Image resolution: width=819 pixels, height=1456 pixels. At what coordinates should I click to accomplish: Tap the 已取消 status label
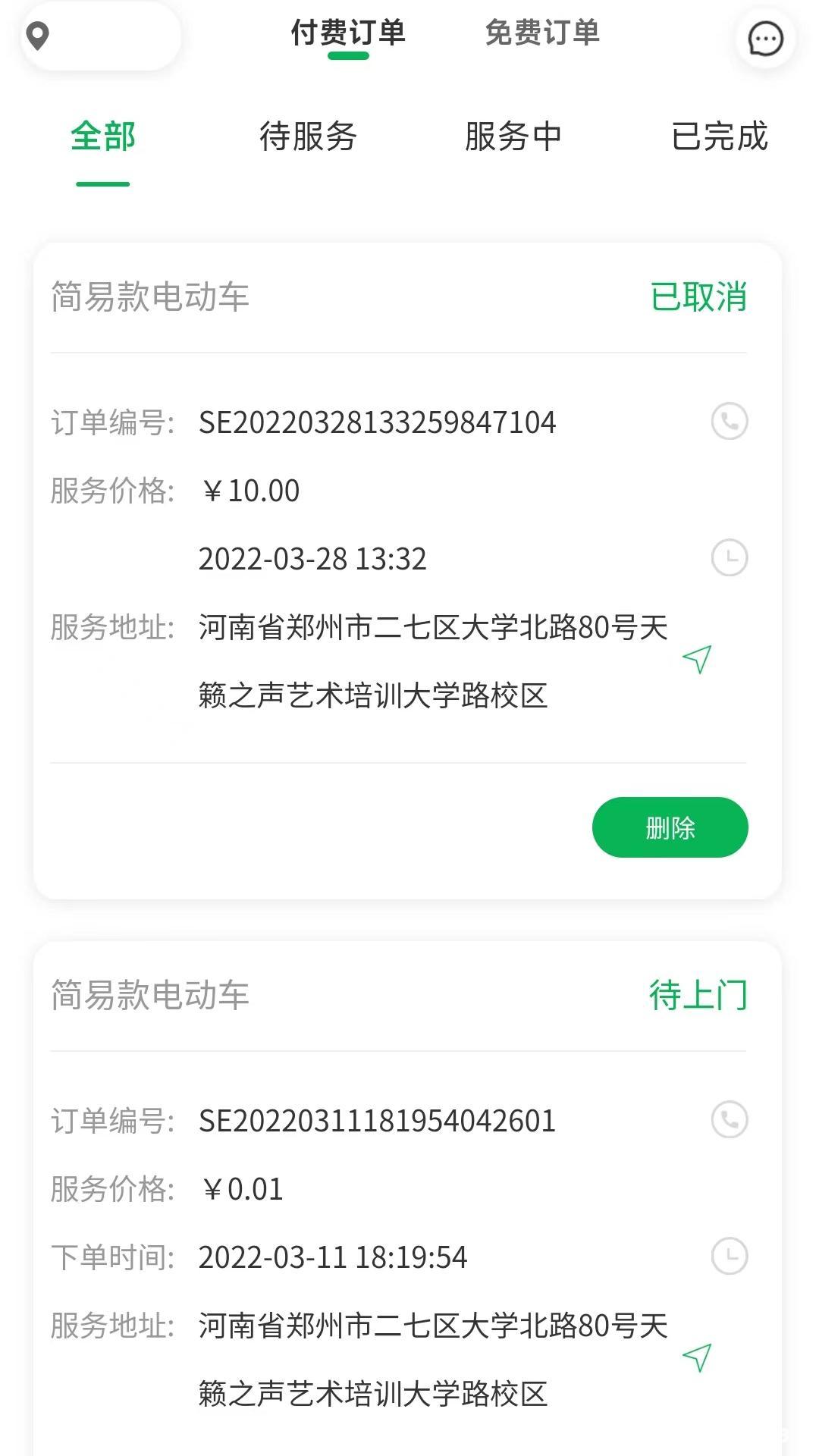(x=698, y=297)
